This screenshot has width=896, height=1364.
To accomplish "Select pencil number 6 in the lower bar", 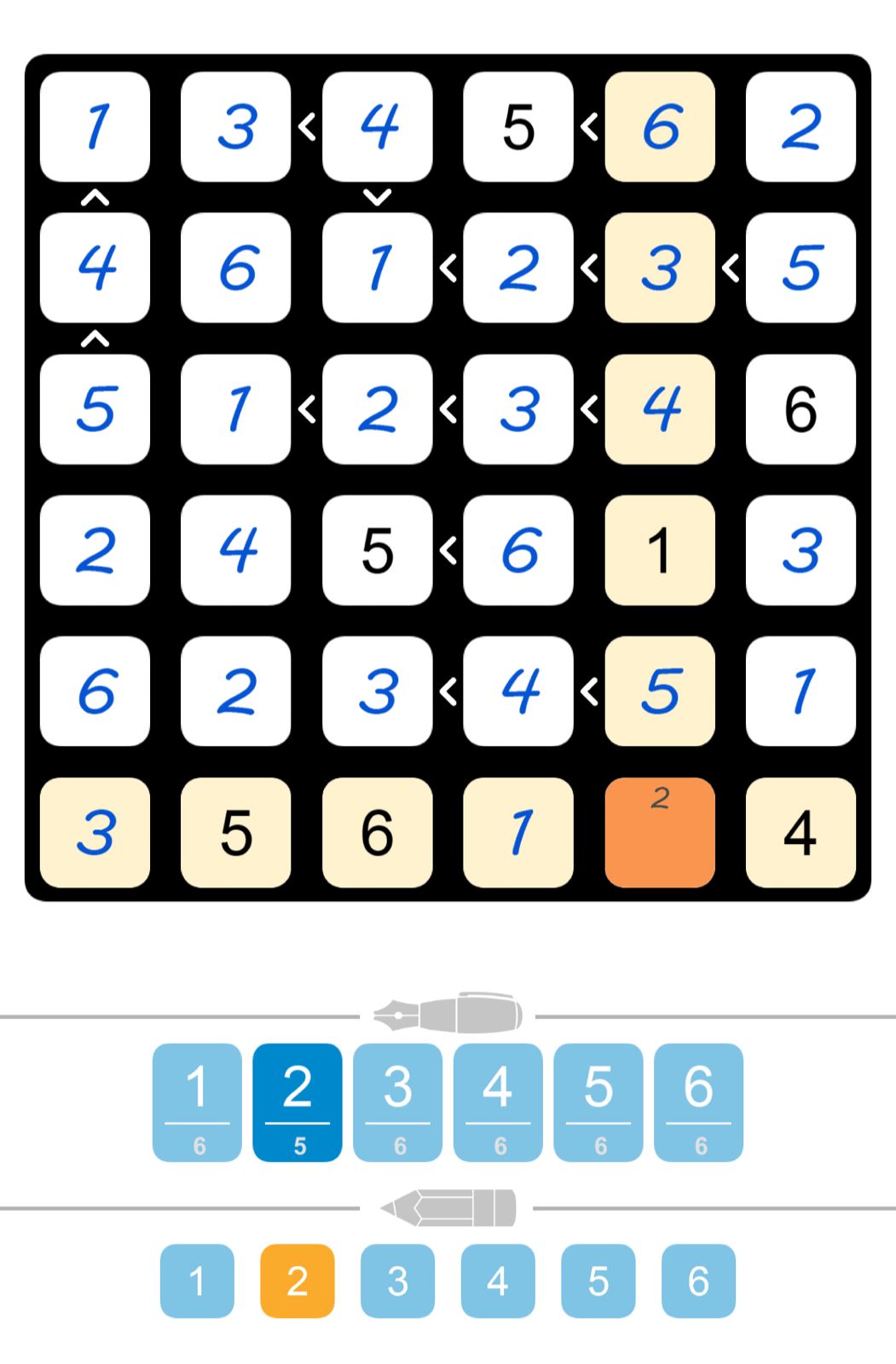I will (x=698, y=1279).
